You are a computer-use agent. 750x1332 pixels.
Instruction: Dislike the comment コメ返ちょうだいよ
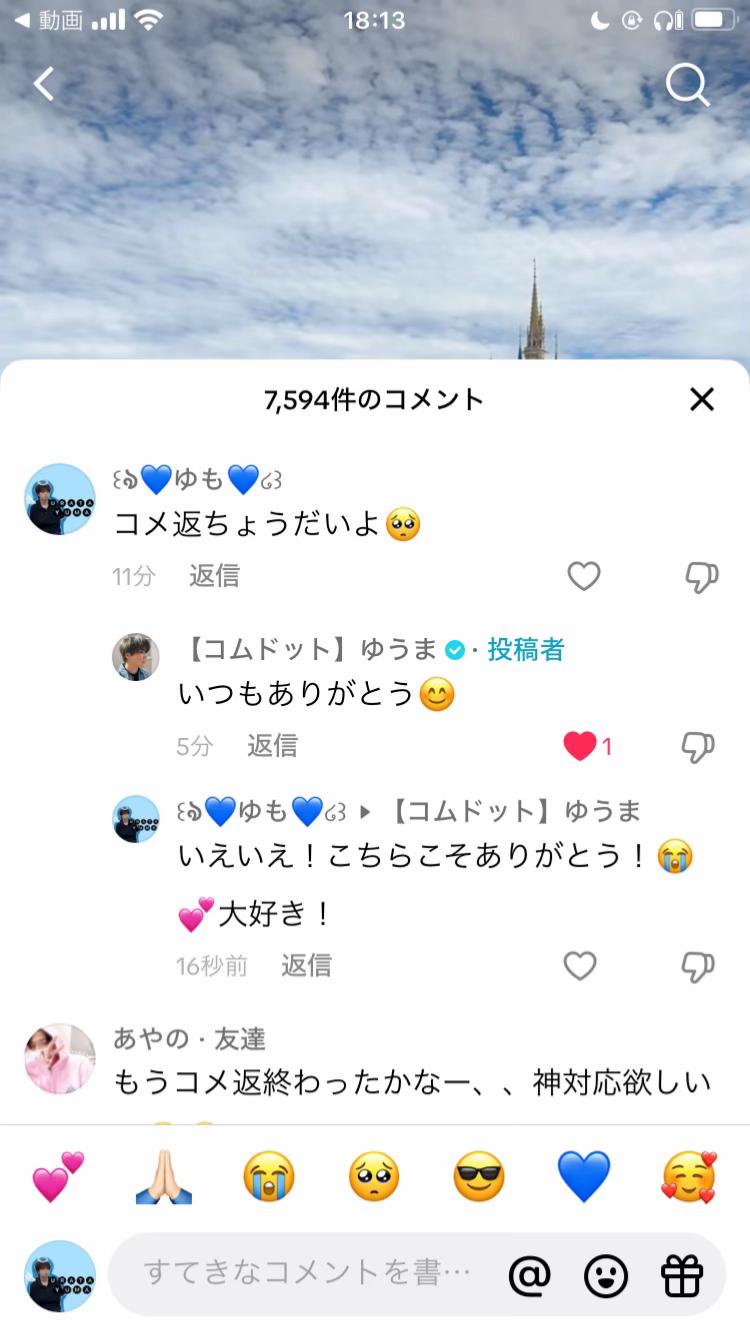(x=701, y=577)
